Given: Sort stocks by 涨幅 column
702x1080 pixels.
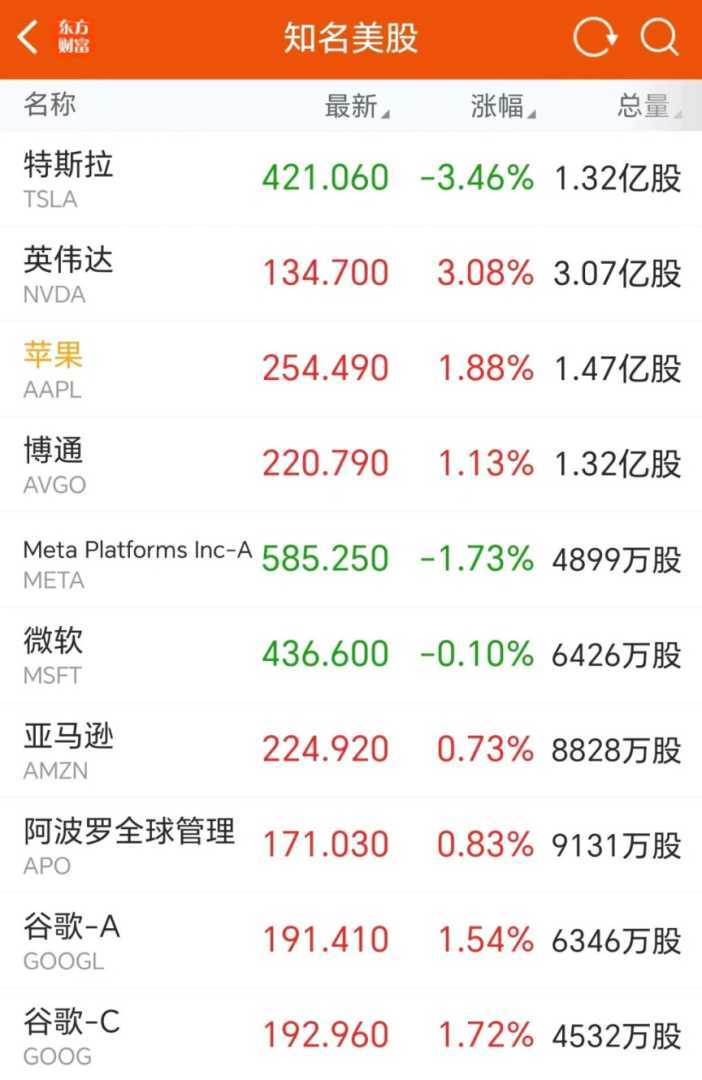Looking at the screenshot, I should (502, 106).
